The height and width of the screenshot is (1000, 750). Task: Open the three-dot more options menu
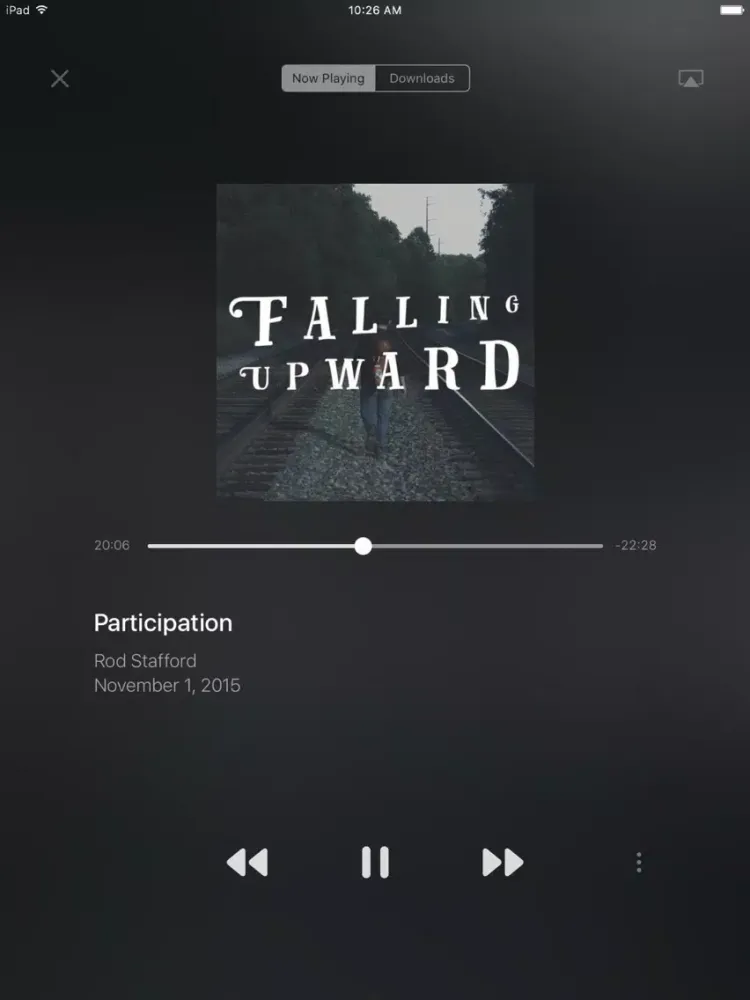[x=639, y=862]
